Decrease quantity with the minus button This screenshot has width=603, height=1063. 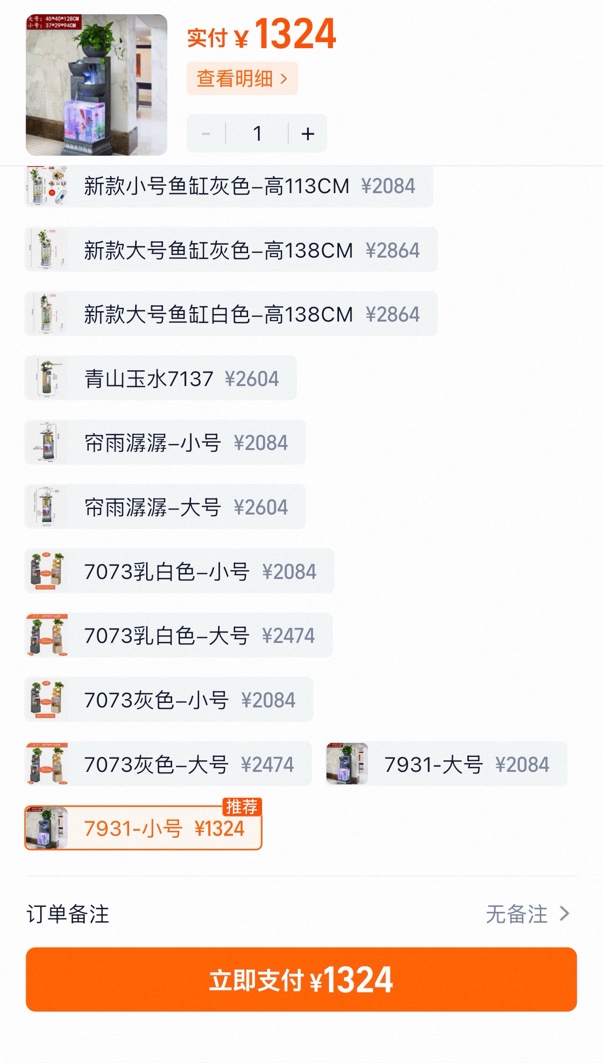pos(206,133)
